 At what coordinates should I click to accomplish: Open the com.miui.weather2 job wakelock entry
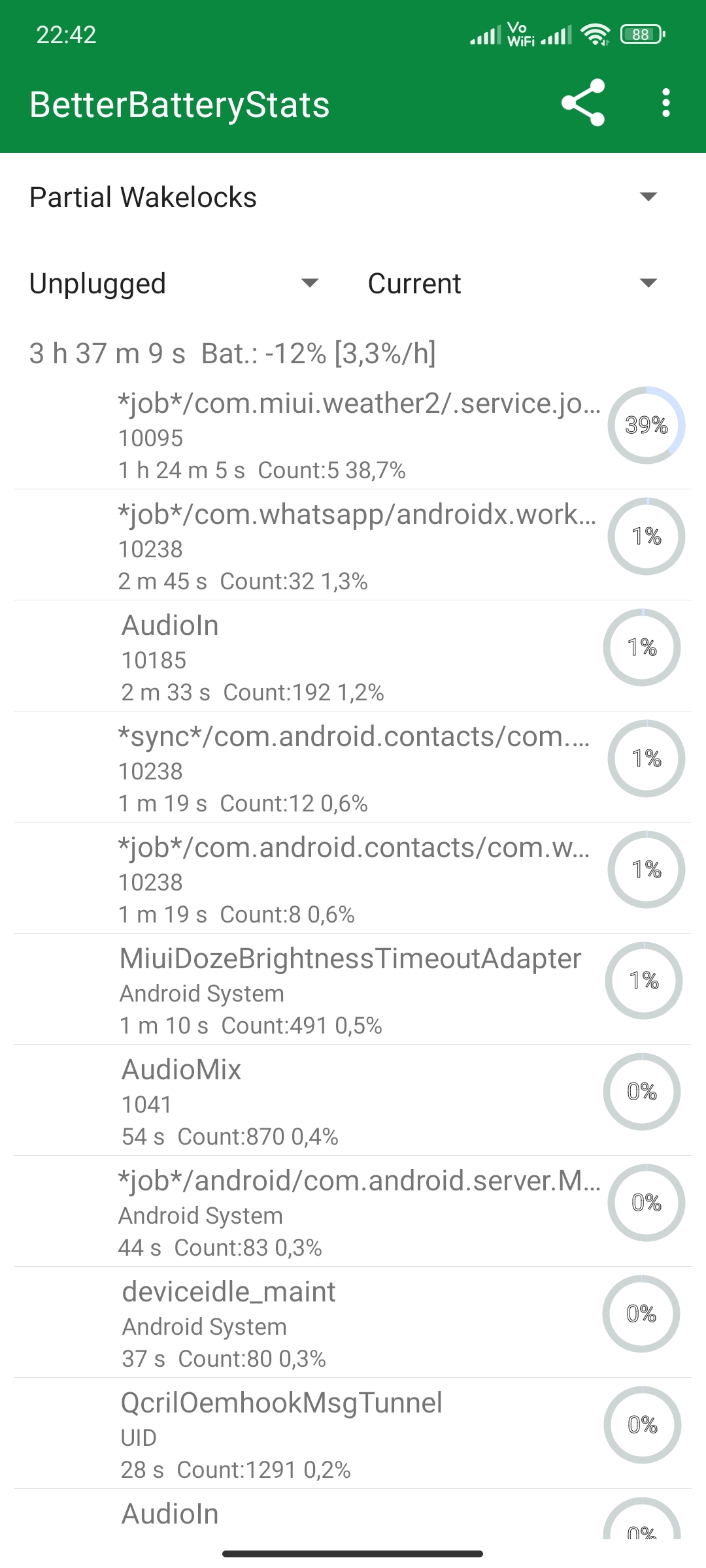click(x=353, y=434)
